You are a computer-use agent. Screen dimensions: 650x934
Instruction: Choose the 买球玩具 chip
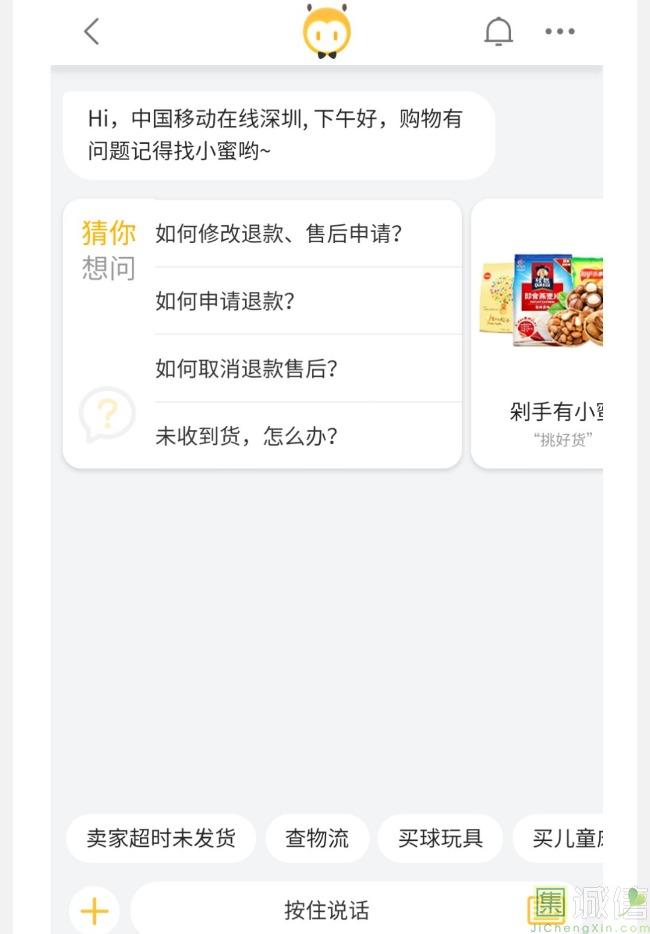(440, 838)
